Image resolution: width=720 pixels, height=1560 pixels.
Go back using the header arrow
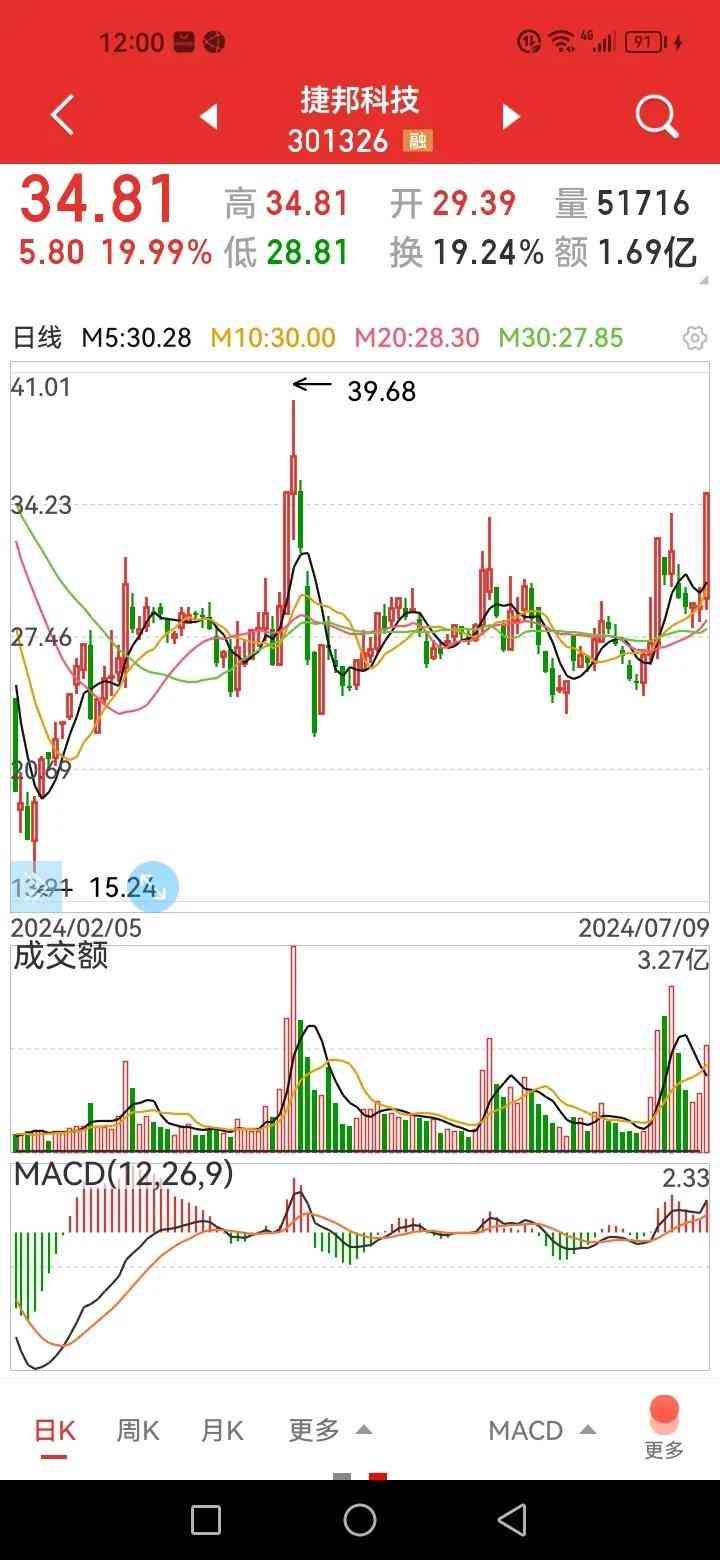[62, 116]
